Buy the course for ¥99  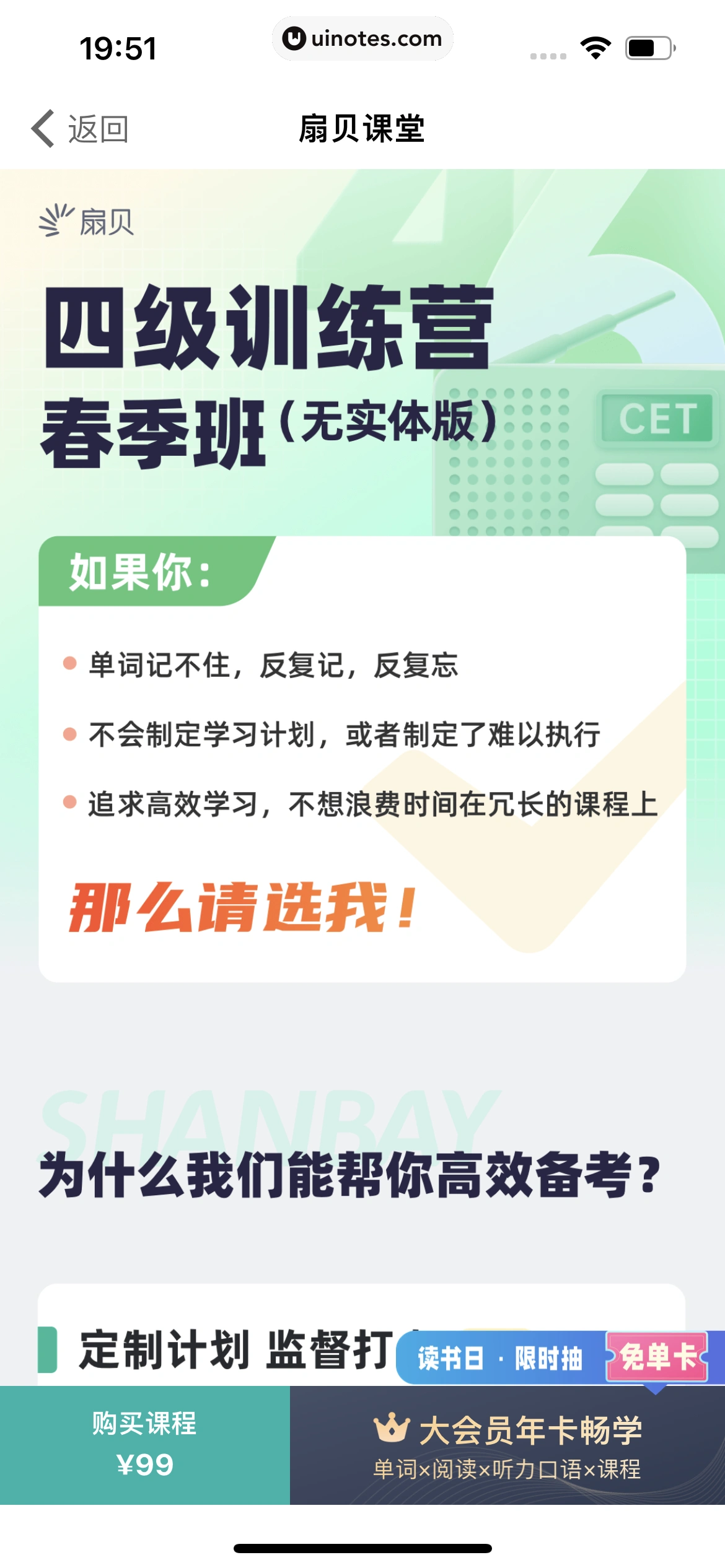(x=144, y=1444)
